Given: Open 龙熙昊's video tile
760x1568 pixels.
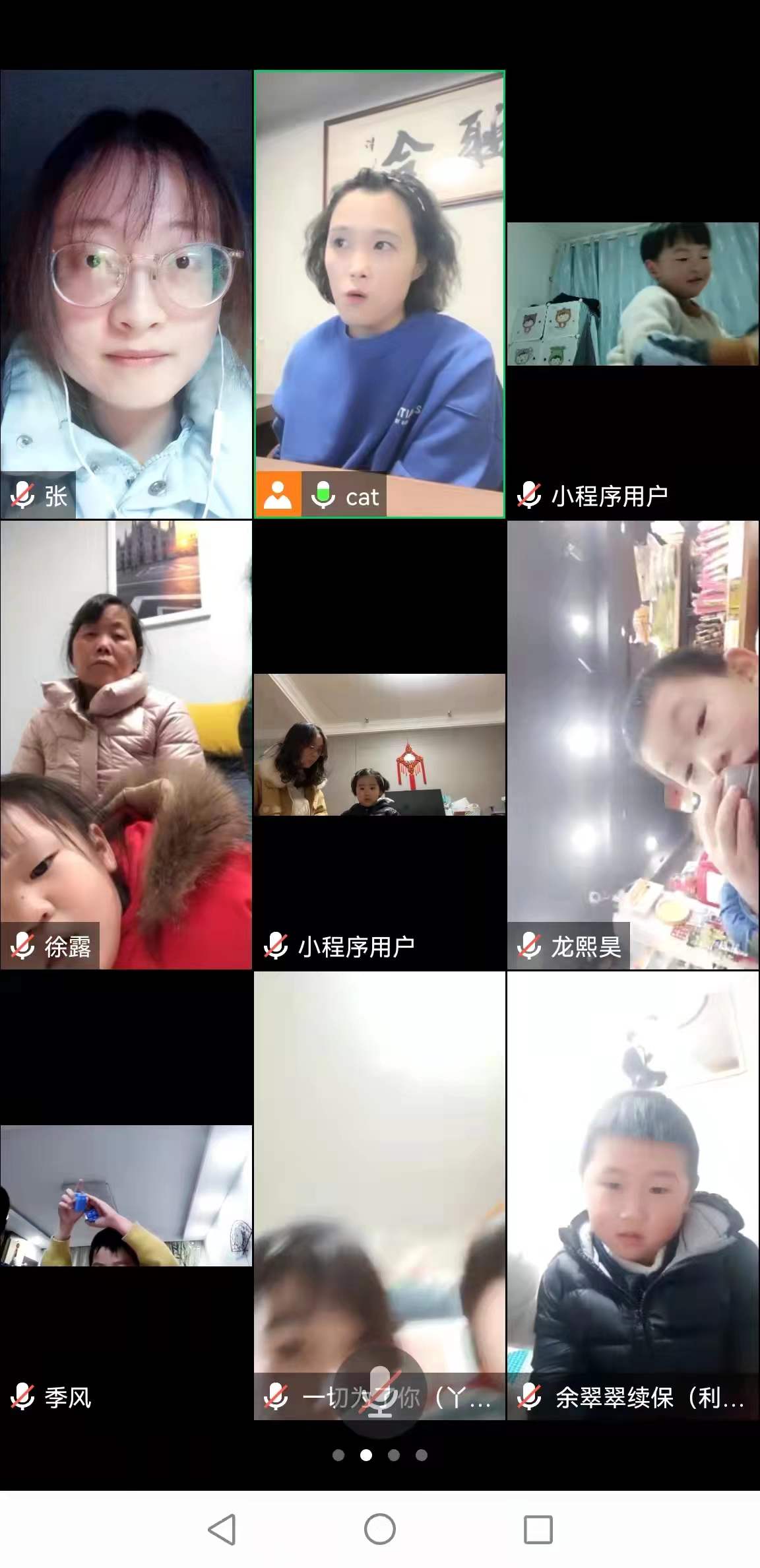Looking at the screenshot, I should 633,744.
